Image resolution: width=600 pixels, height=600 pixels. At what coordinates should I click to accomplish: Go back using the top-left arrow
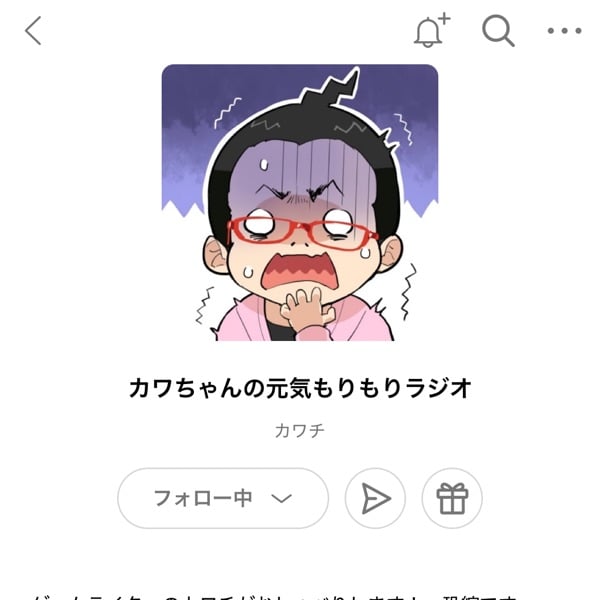[33, 31]
